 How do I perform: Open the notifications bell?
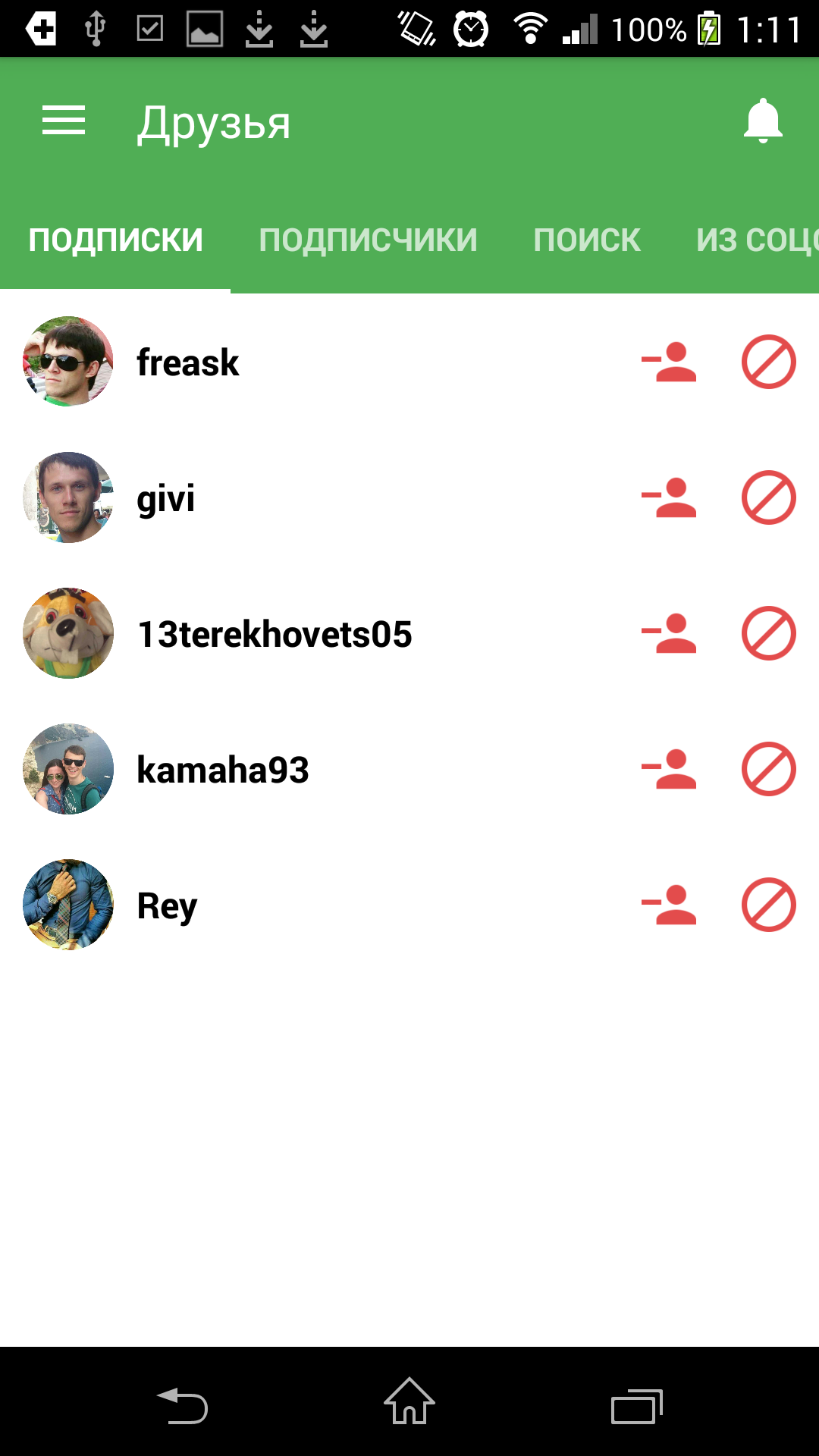762,121
